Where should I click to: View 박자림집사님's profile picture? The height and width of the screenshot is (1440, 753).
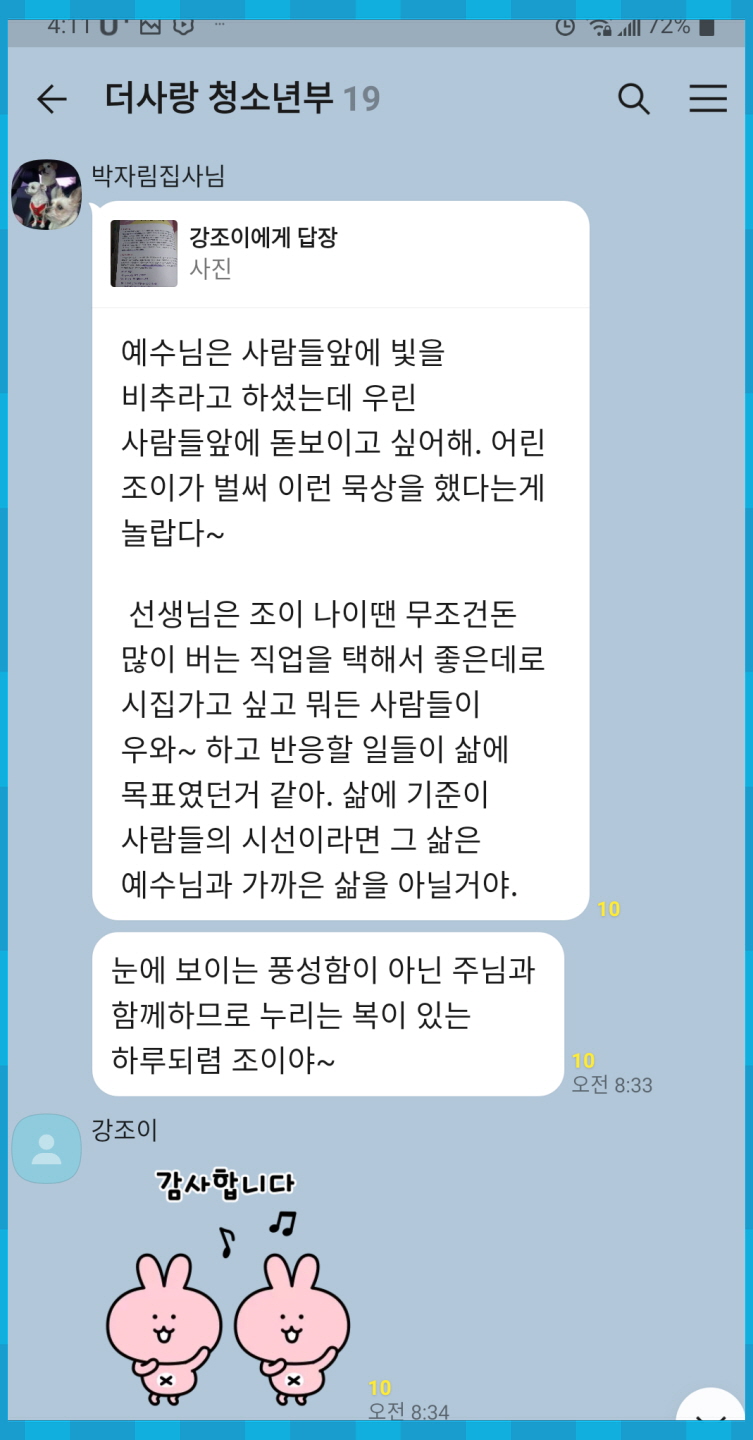[x=46, y=194]
